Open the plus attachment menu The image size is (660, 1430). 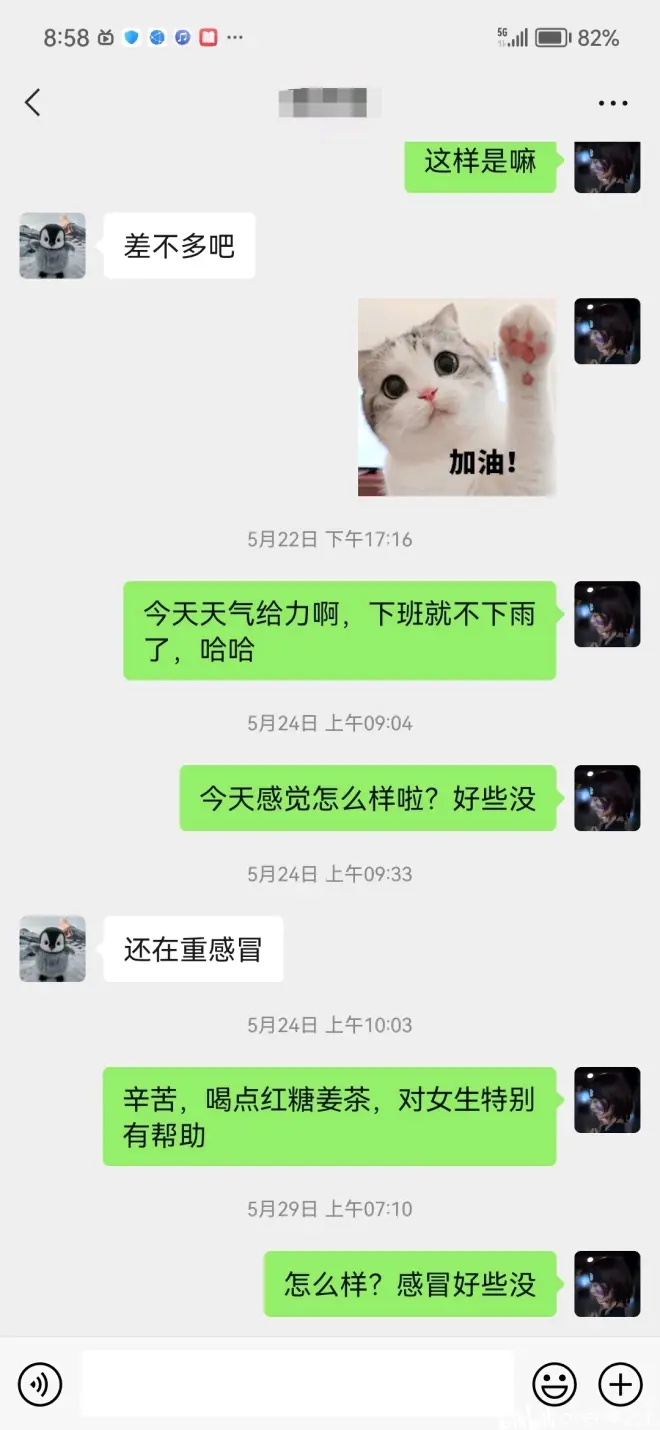[620, 1384]
